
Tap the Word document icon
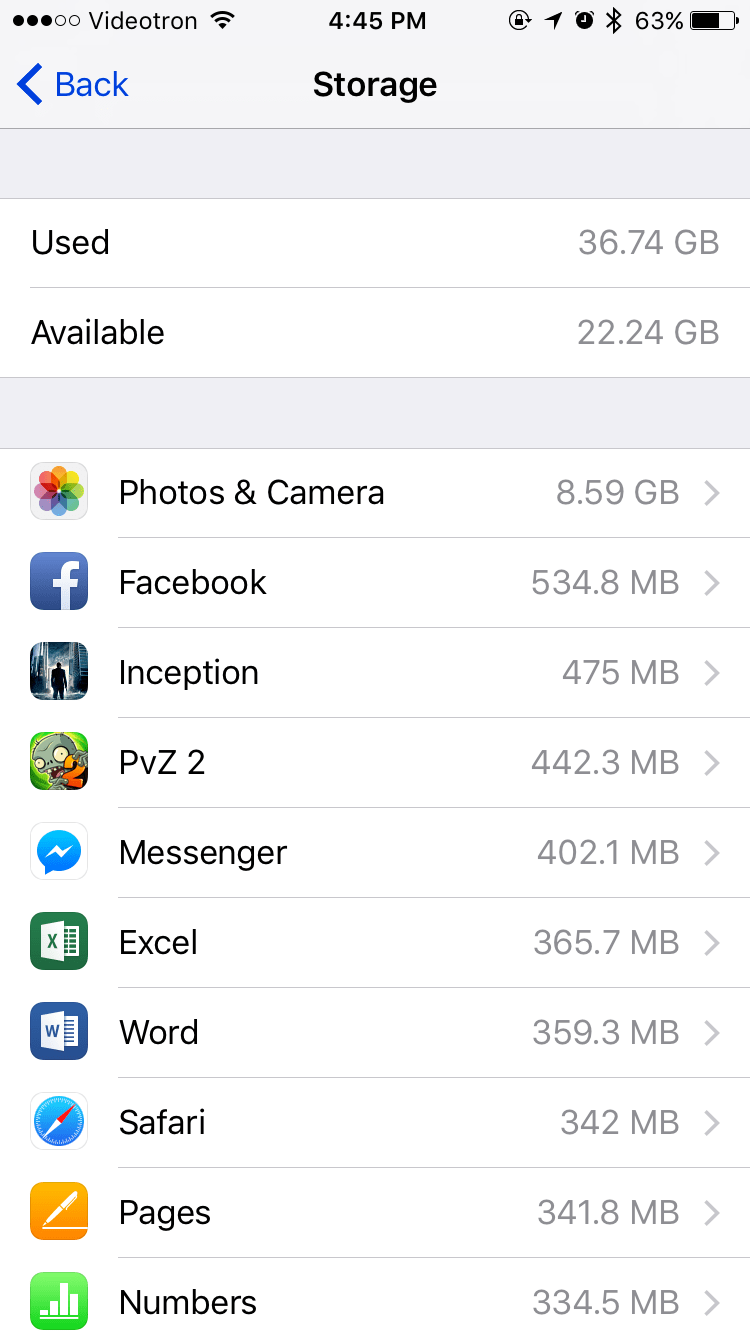(58, 1031)
